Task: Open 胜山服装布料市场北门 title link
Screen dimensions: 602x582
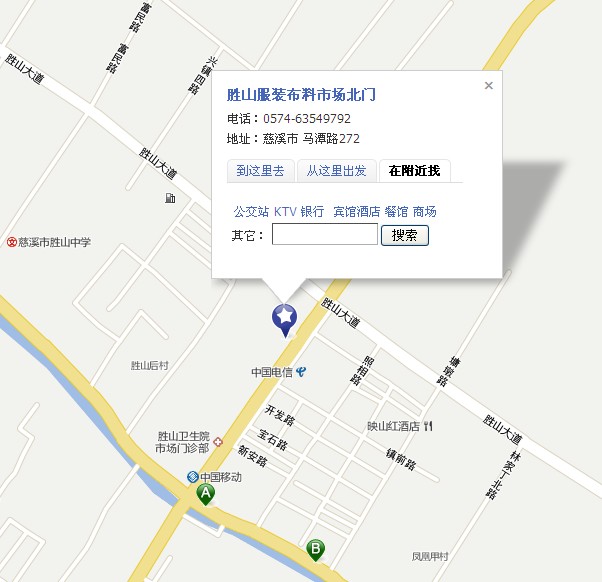Action: [301, 96]
